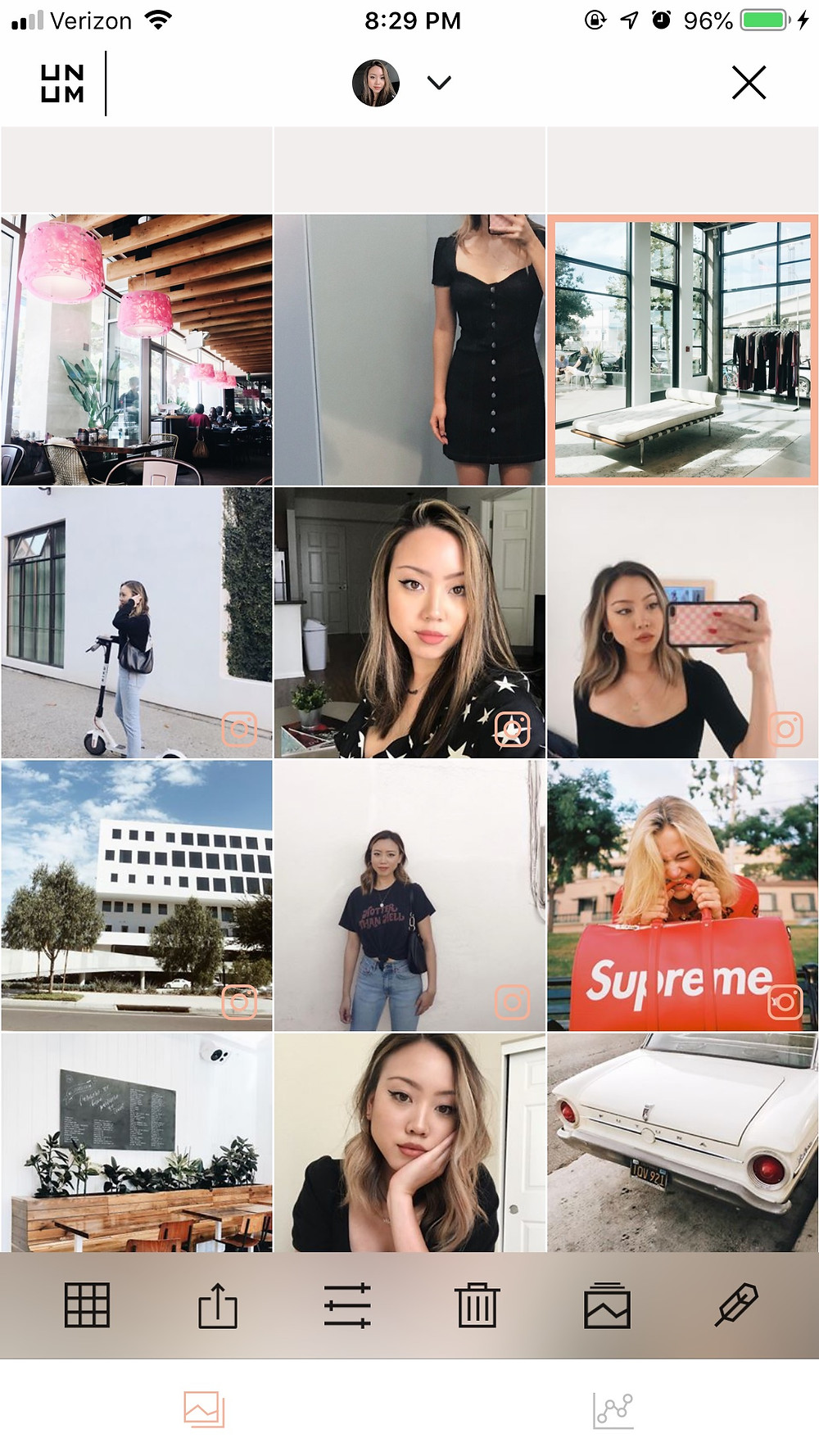Screen dimensions: 819x1456
Task: Open the adjustment sliders tool
Action: 347,1305
